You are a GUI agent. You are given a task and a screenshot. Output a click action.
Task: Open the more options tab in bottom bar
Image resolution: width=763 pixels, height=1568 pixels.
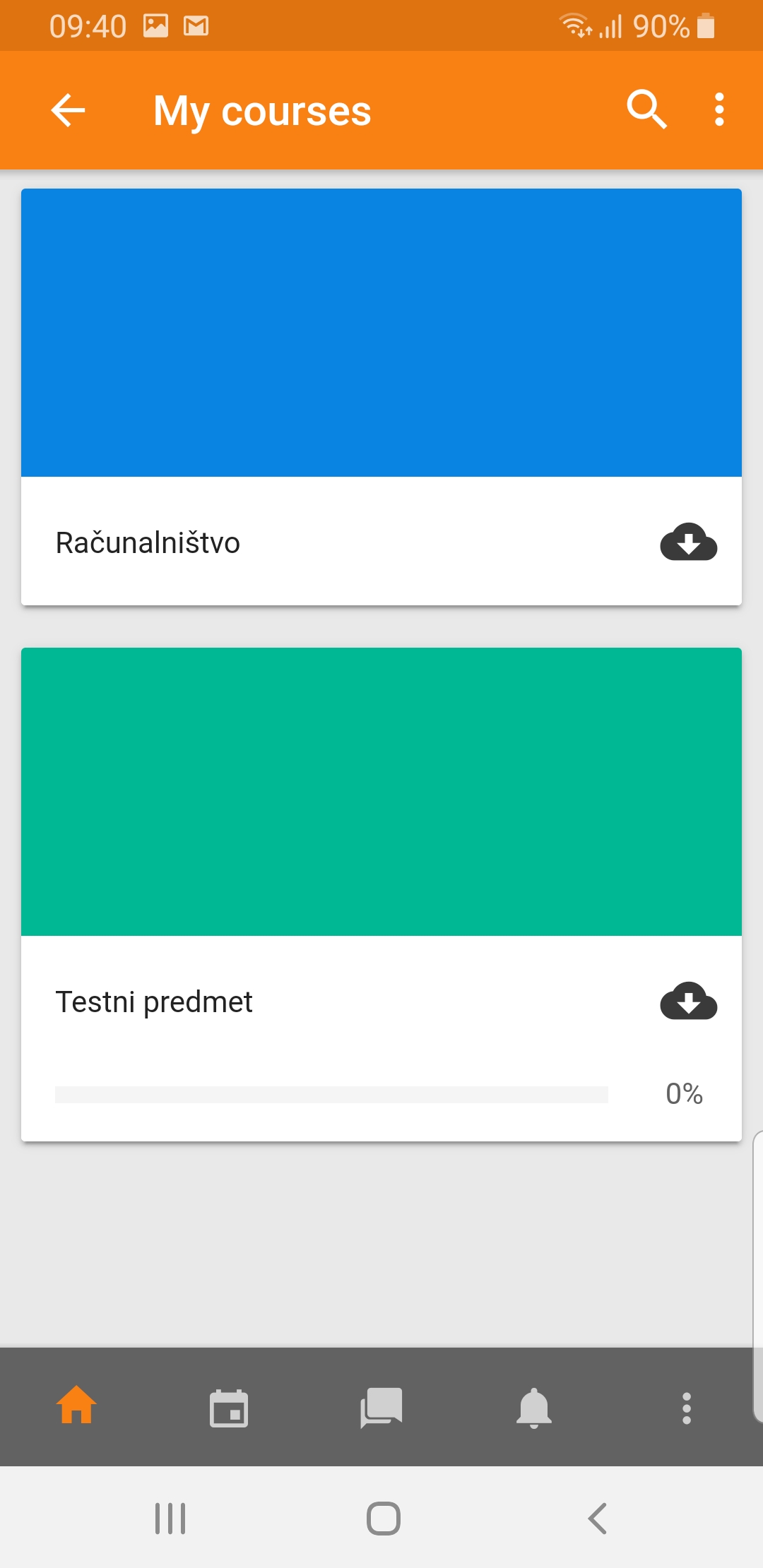tap(687, 1408)
